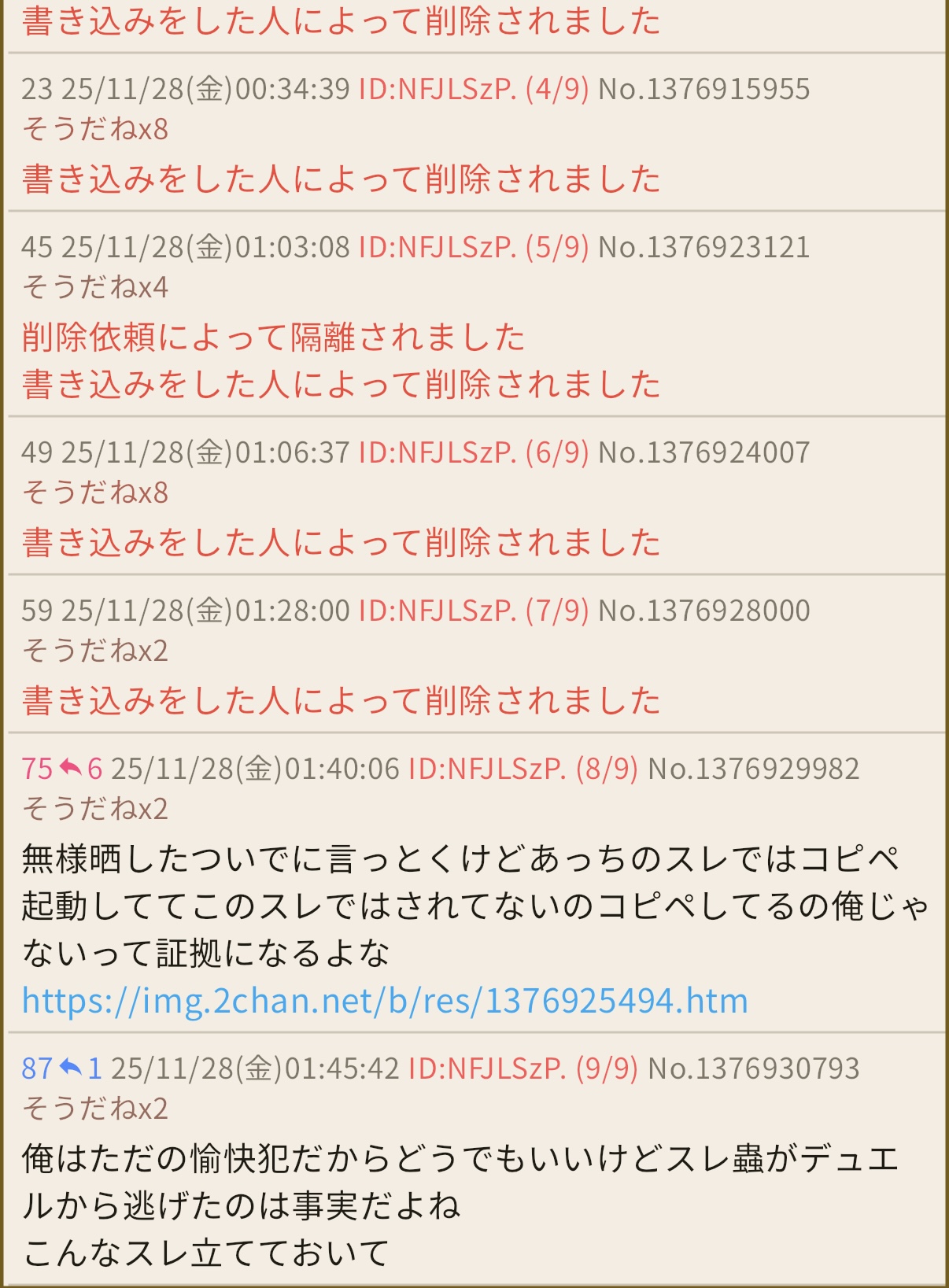View the 6 replies to post 75

[82, 768]
